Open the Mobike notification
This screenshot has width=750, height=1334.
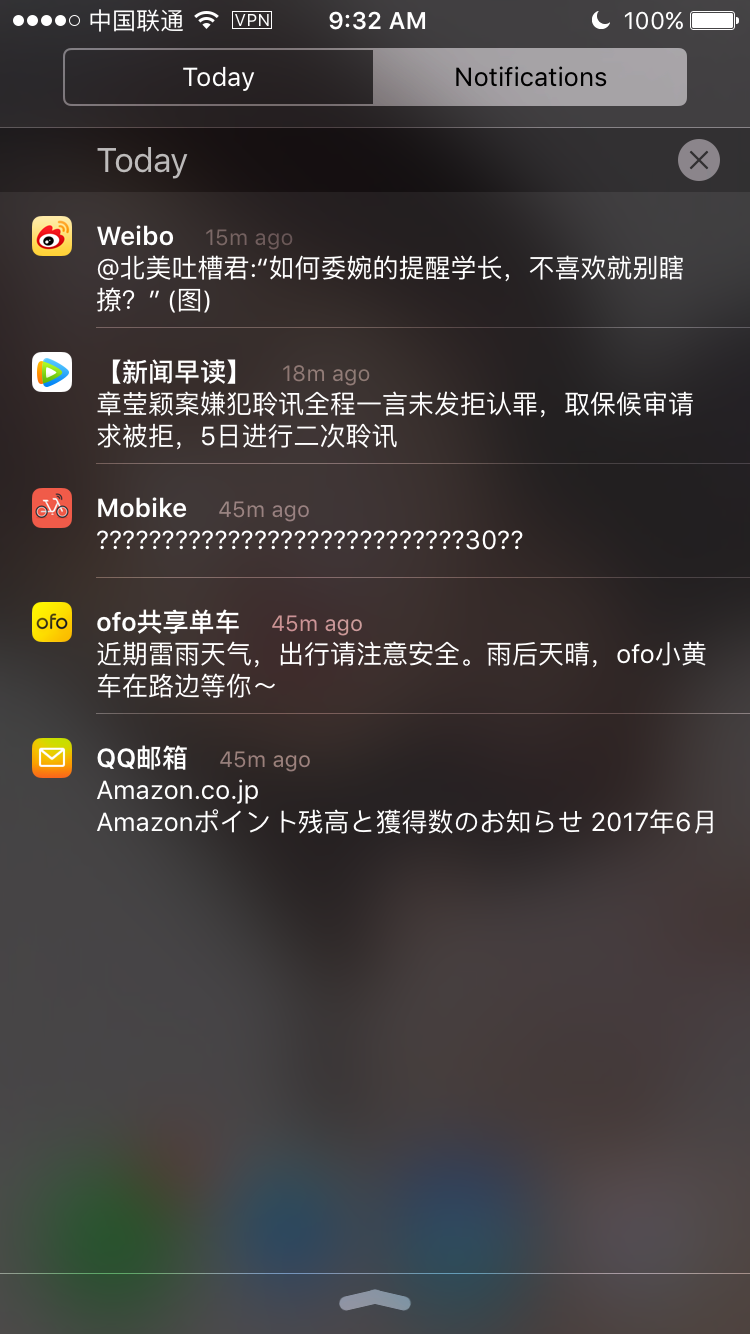[390, 525]
